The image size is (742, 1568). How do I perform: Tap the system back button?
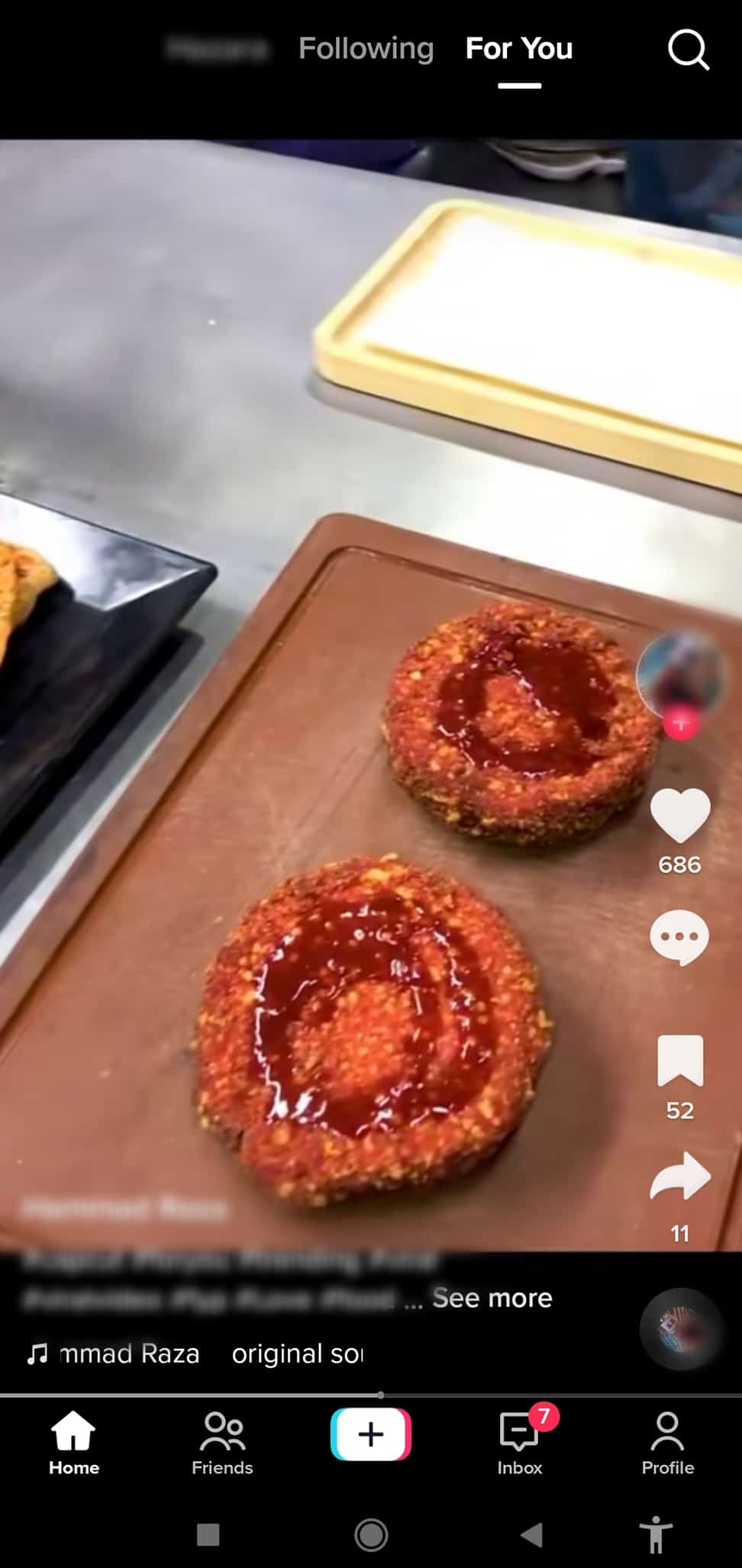[x=532, y=1534]
